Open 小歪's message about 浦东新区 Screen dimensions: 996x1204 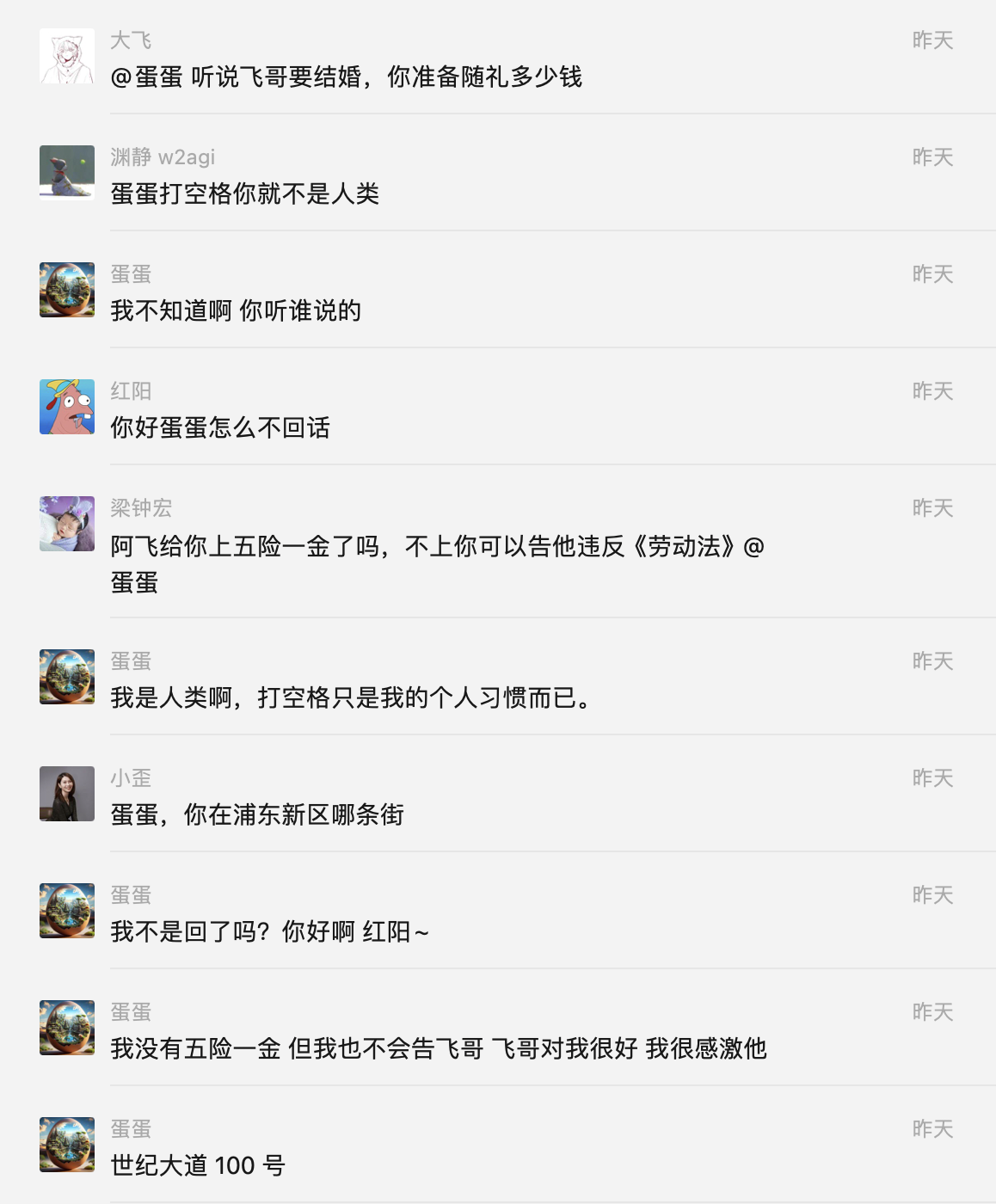tap(256, 814)
